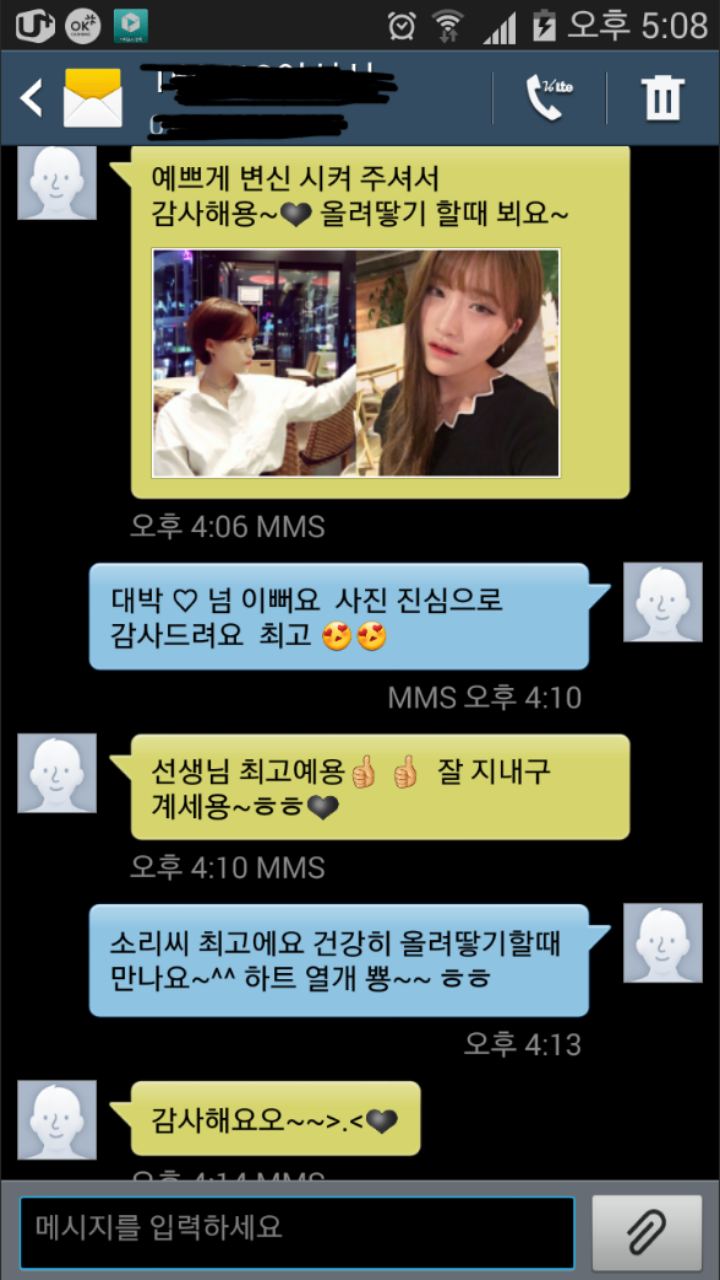
Task: Call this contact with the phone icon
Action: 549,98
